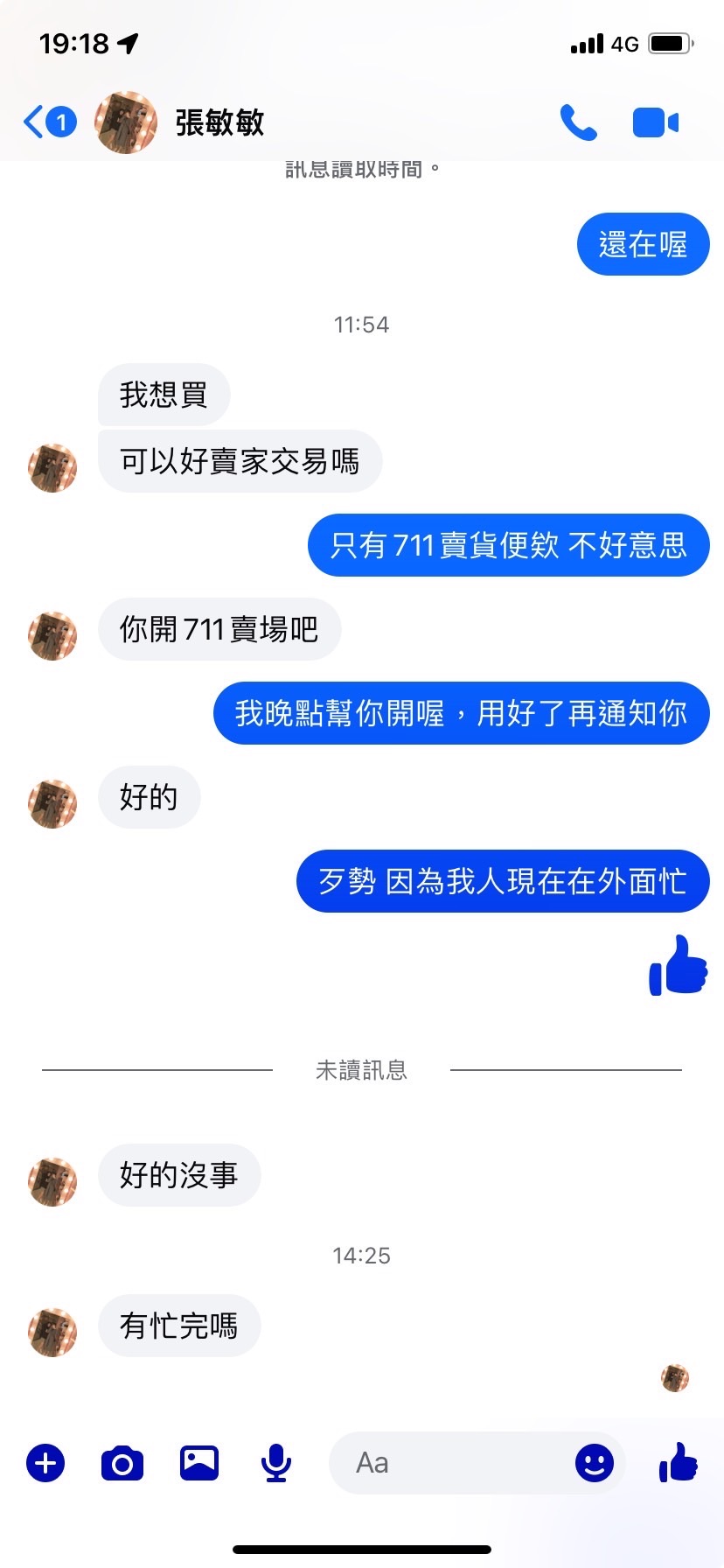This screenshot has height=1568, width=724.
Task: Open the emoji picker in the message box
Action: coord(595,1462)
